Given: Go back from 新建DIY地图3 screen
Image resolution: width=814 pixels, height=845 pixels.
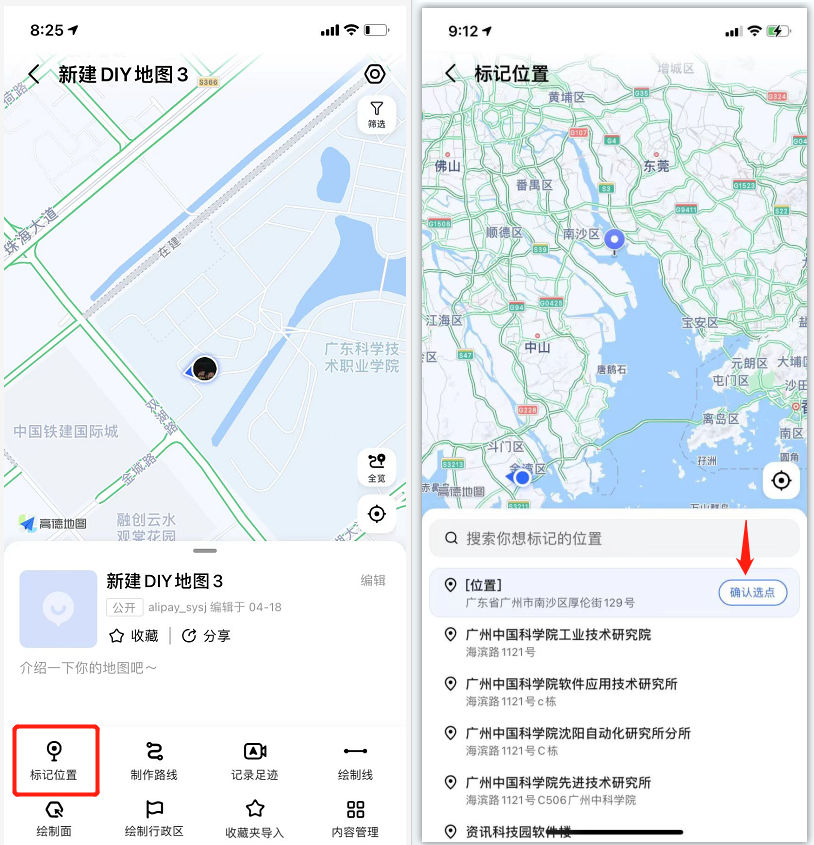Looking at the screenshot, I should click(35, 74).
